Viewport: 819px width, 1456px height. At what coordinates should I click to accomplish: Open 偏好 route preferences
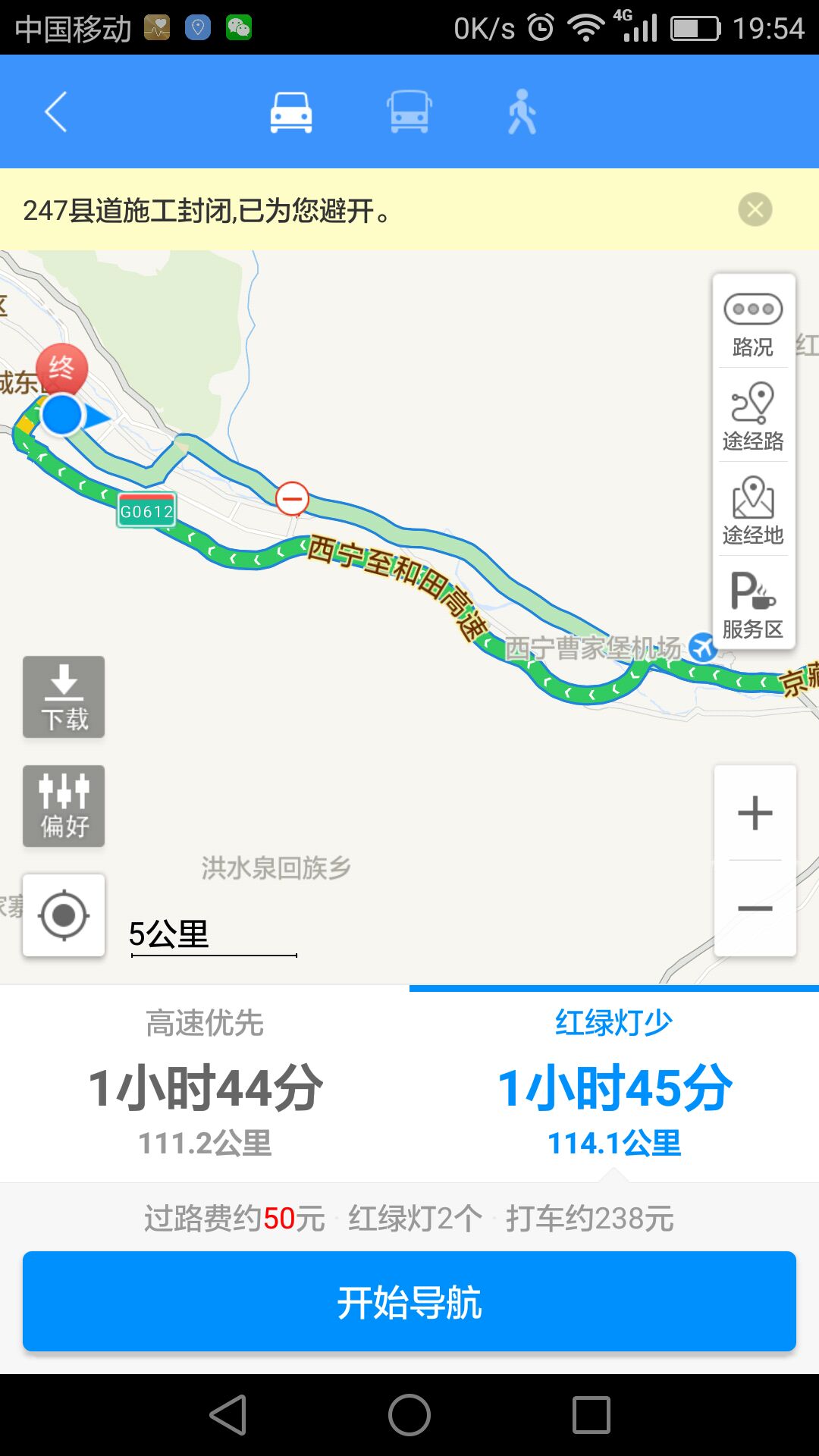point(64,805)
